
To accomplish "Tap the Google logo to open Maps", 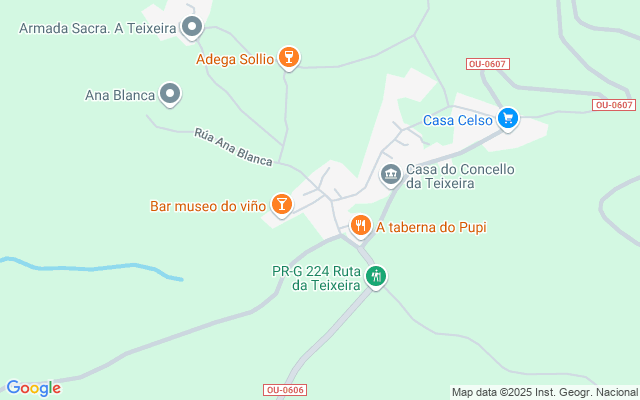I will [33, 388].
